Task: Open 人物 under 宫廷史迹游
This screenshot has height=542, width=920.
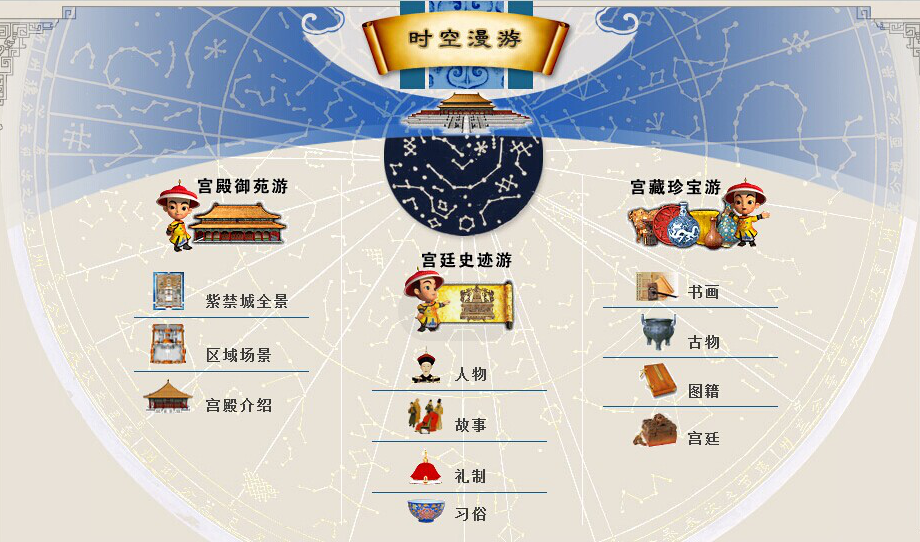Action: point(470,374)
